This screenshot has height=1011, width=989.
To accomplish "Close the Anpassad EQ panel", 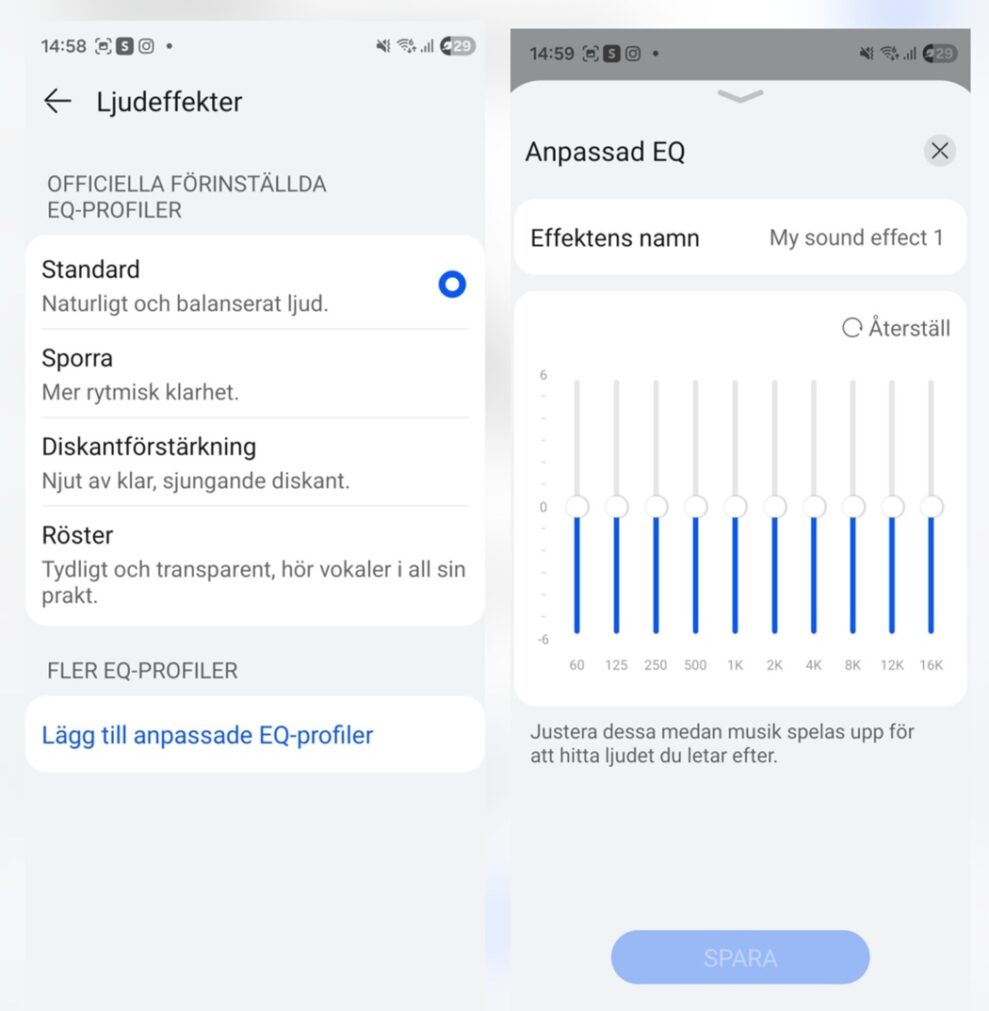I will click(x=939, y=151).
